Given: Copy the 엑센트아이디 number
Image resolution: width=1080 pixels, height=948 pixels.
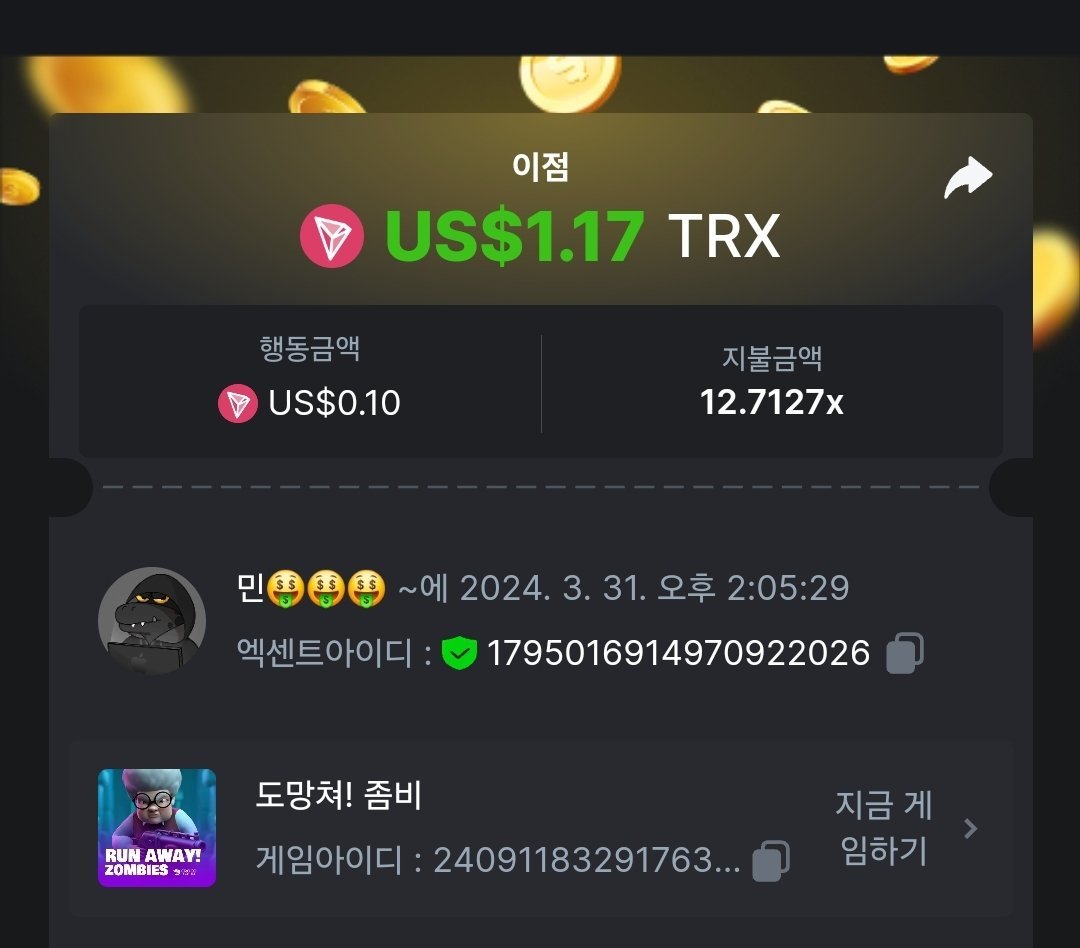Looking at the screenshot, I should pyautogui.click(x=904, y=653).
